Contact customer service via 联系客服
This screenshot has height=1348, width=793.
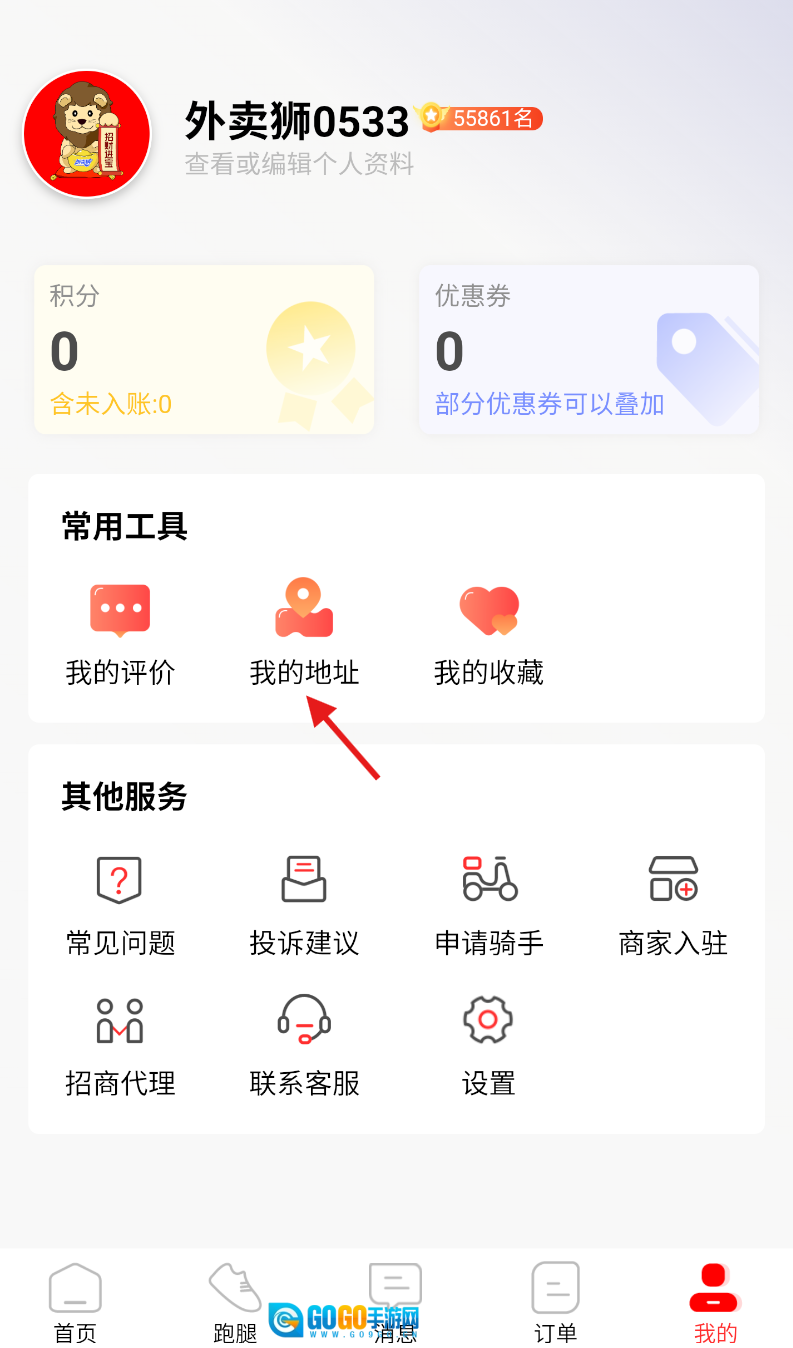(304, 1043)
